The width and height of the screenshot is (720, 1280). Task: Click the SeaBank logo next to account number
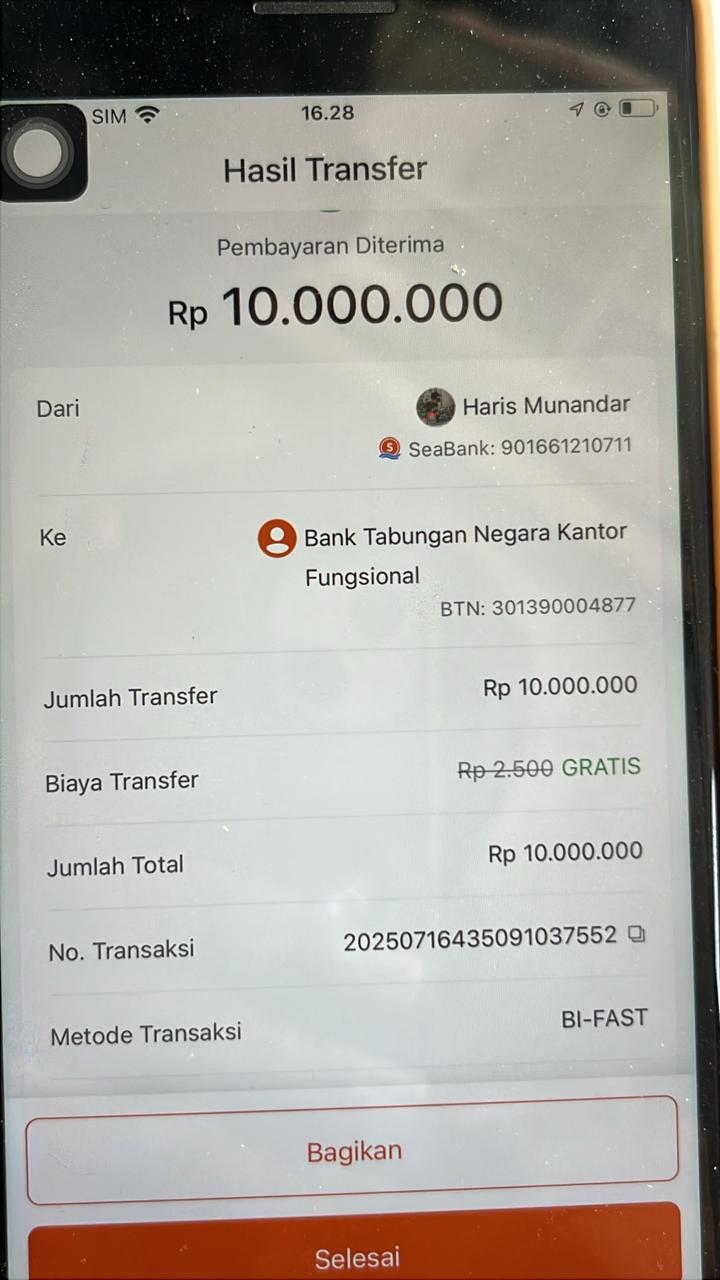390,448
